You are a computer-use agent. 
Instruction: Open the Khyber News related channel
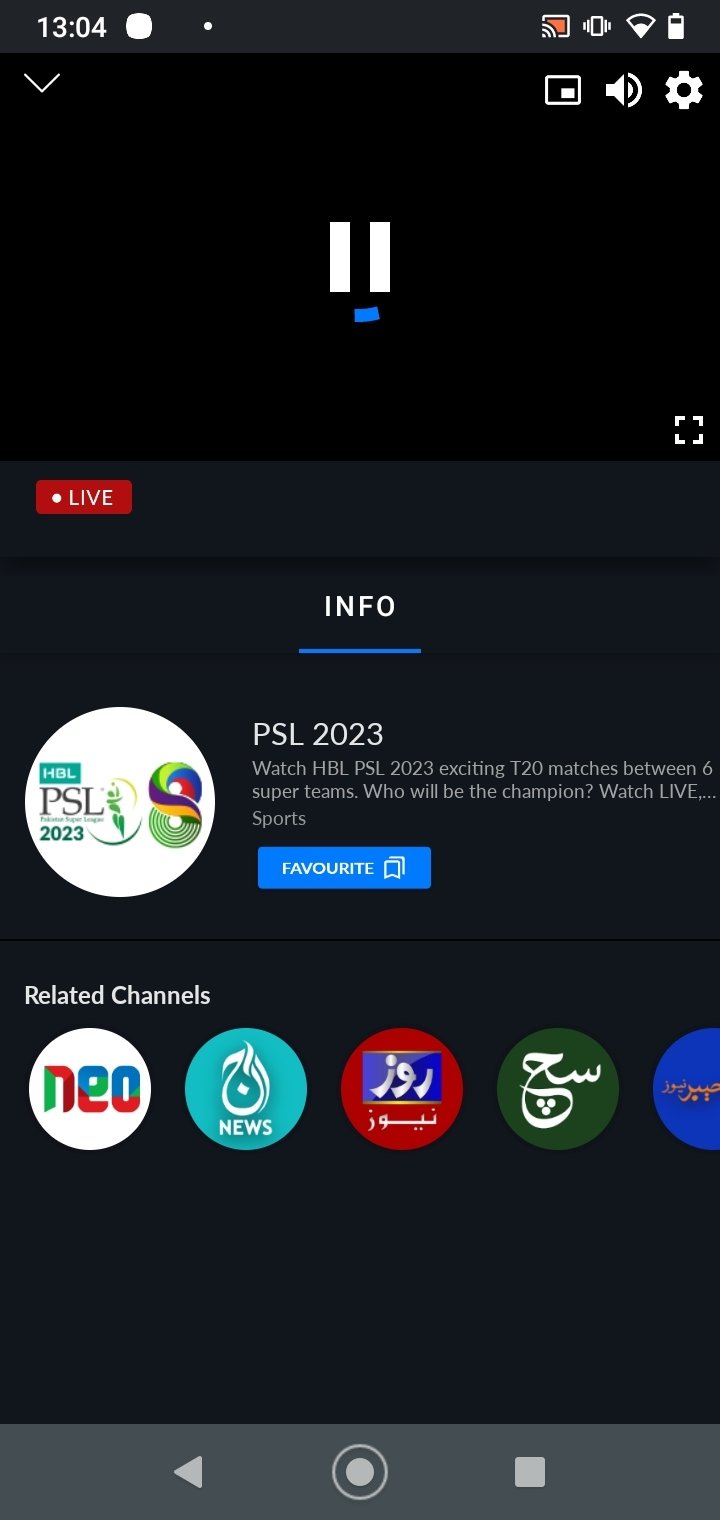687,1089
